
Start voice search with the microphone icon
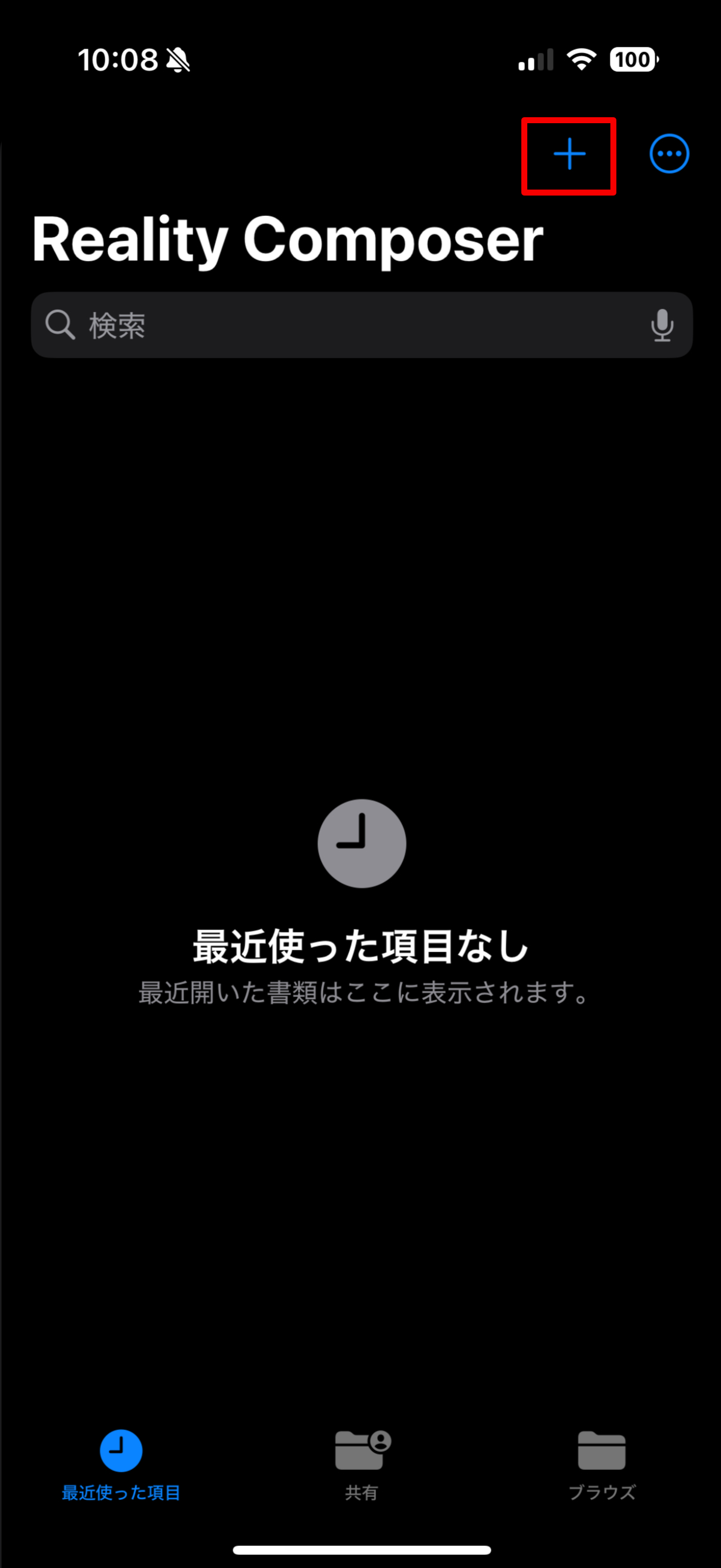point(662,325)
